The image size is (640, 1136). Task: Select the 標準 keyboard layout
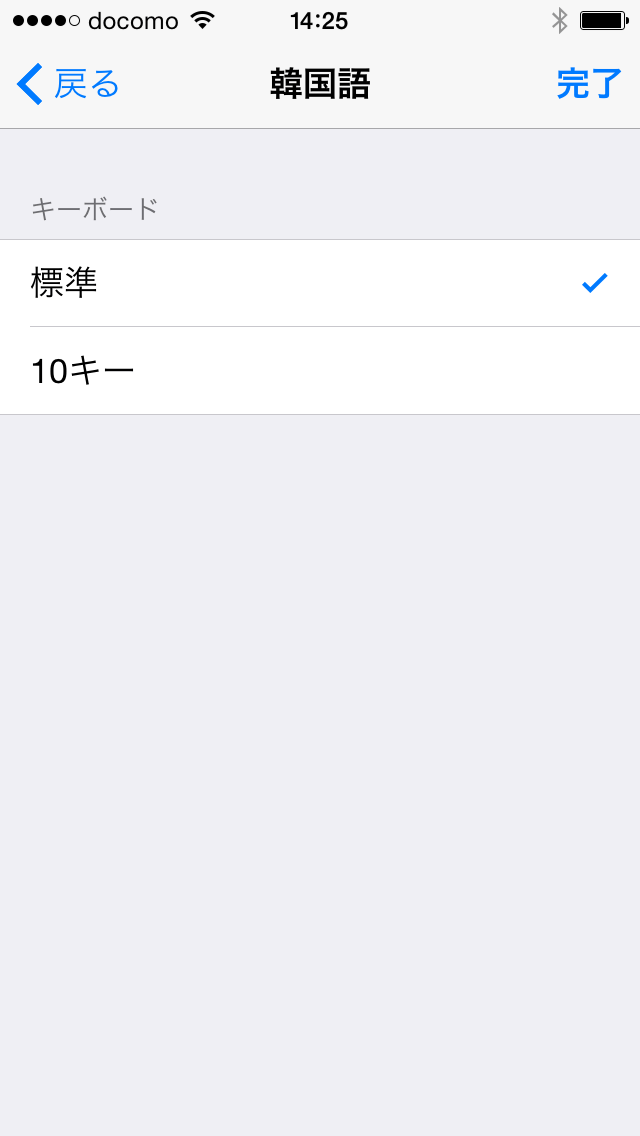(320, 284)
